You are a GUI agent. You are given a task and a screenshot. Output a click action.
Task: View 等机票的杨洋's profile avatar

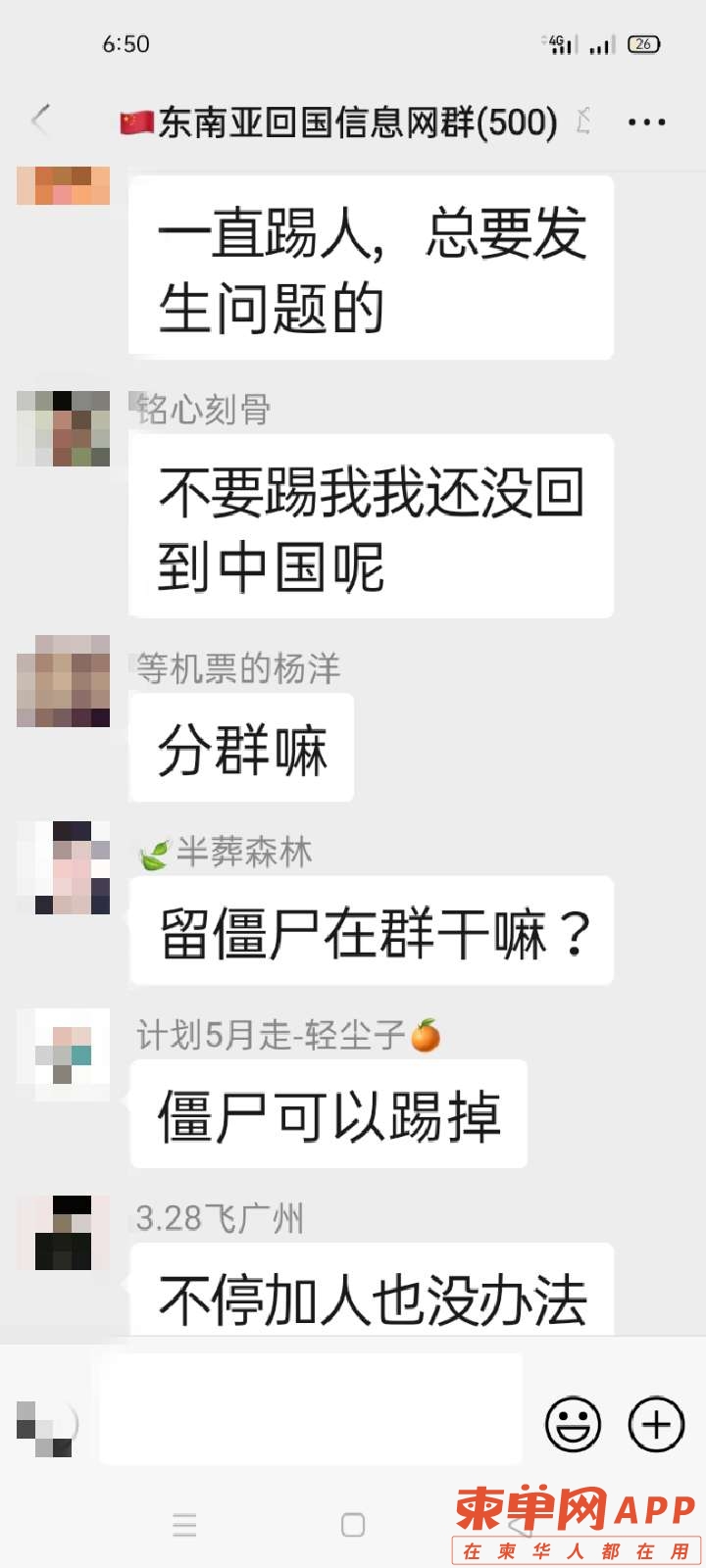(x=64, y=681)
